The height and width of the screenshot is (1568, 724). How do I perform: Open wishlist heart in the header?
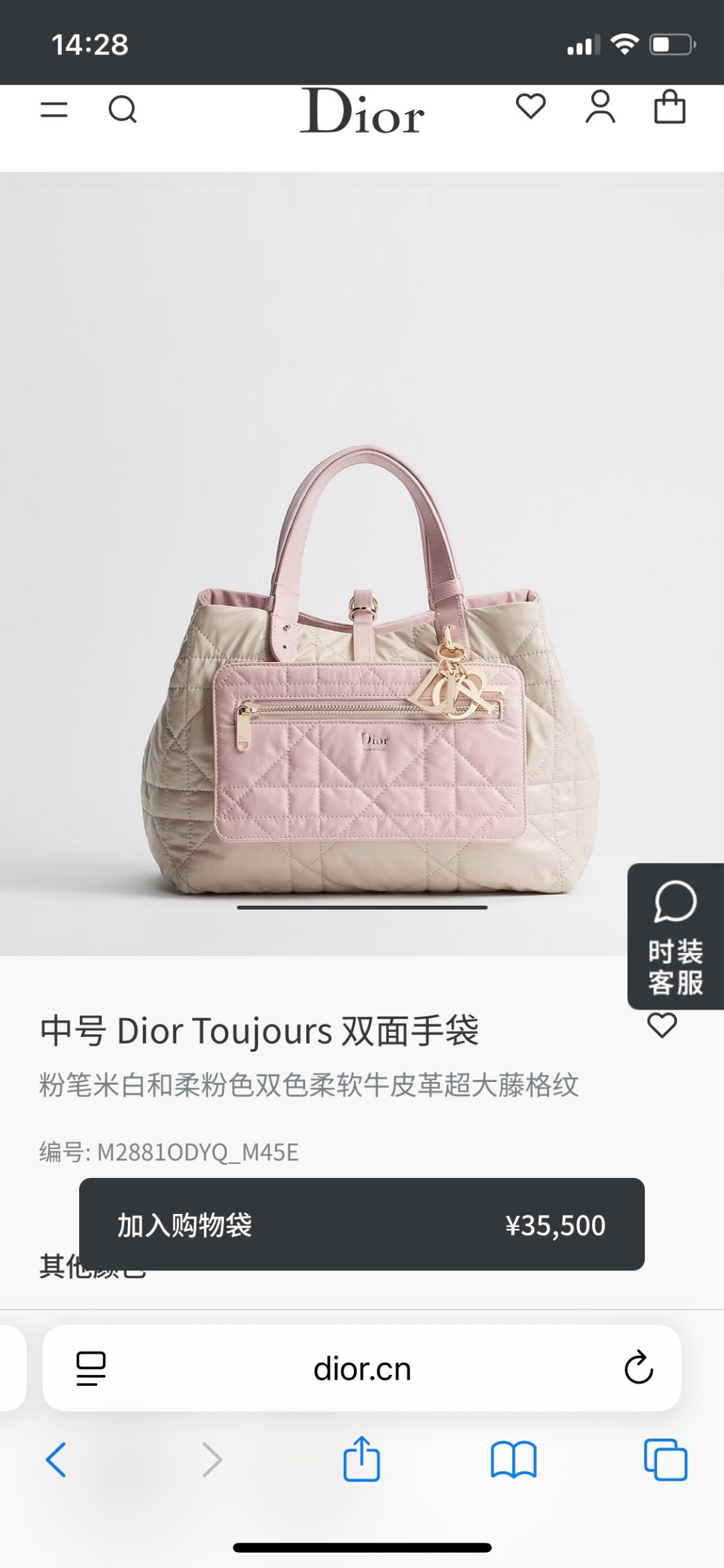tap(531, 107)
